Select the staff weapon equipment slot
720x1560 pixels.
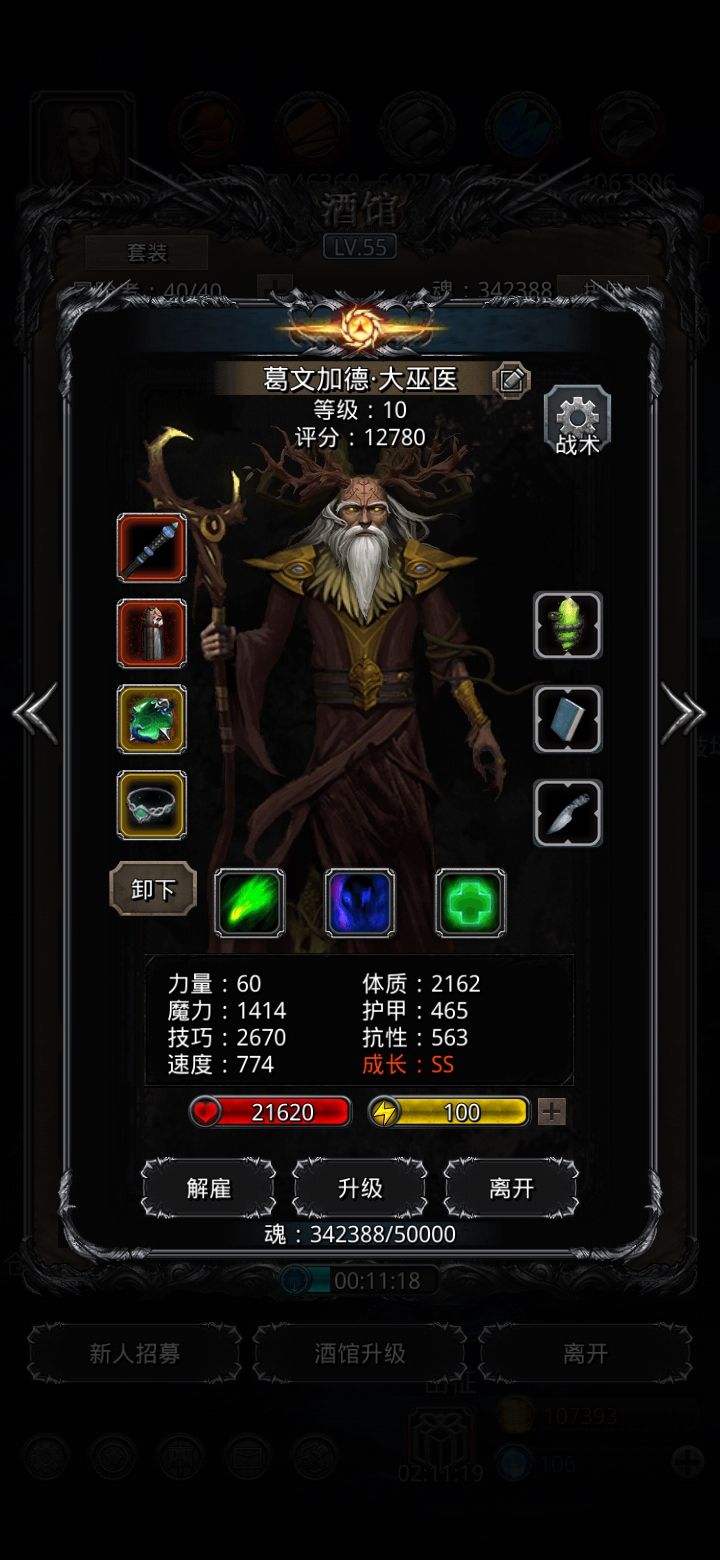pos(151,548)
